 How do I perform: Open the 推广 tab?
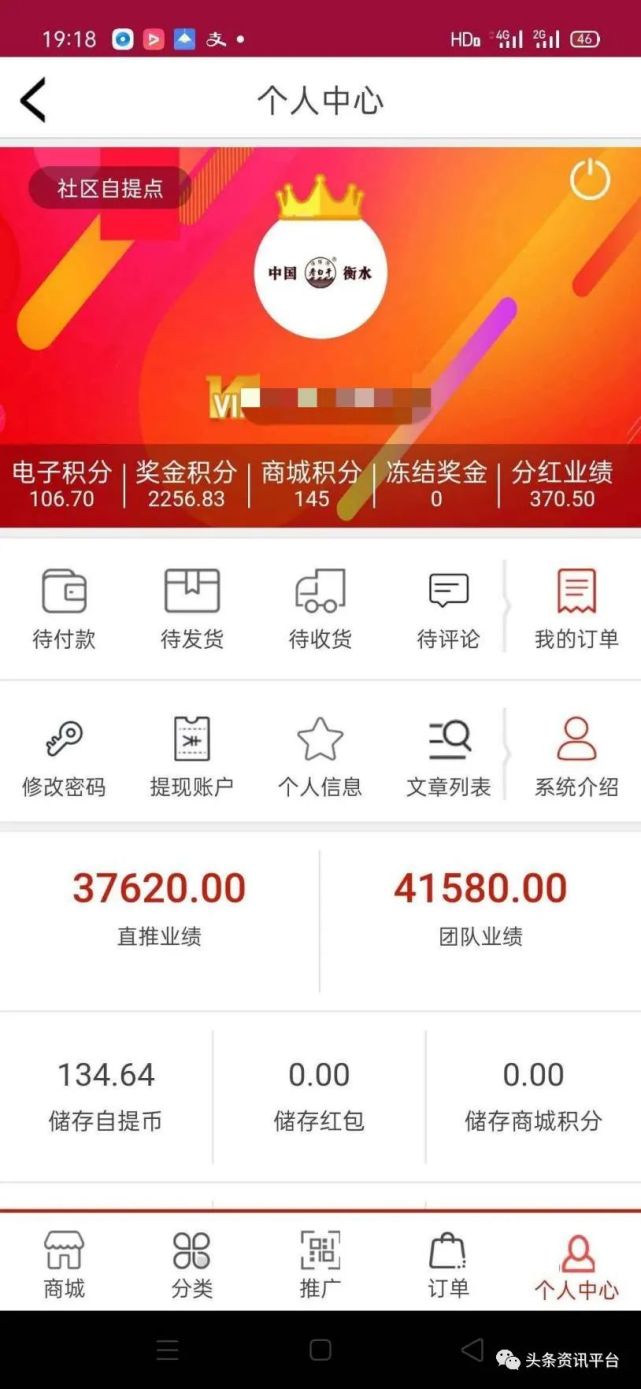click(x=320, y=1264)
